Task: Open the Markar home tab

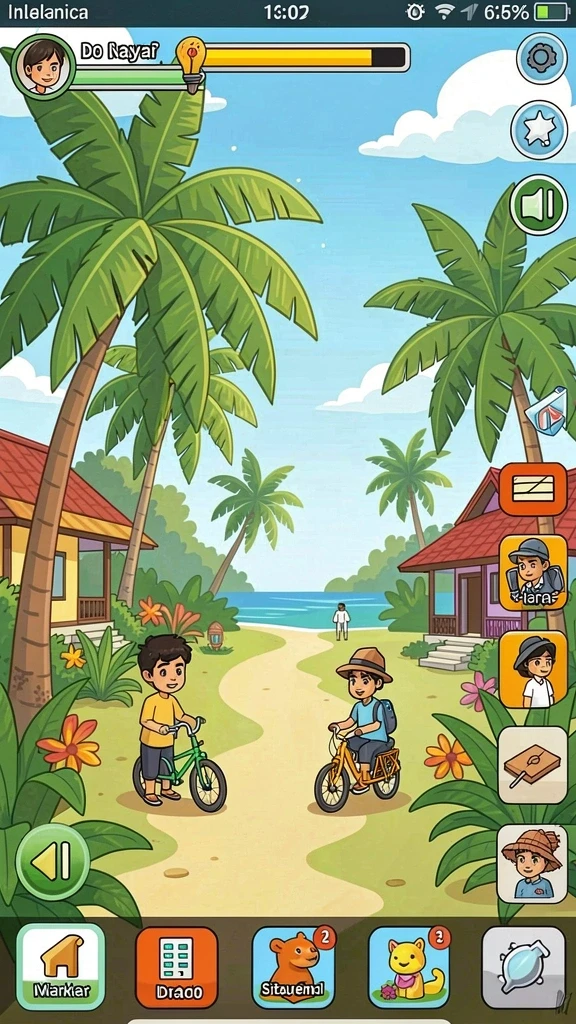Action: (61, 967)
